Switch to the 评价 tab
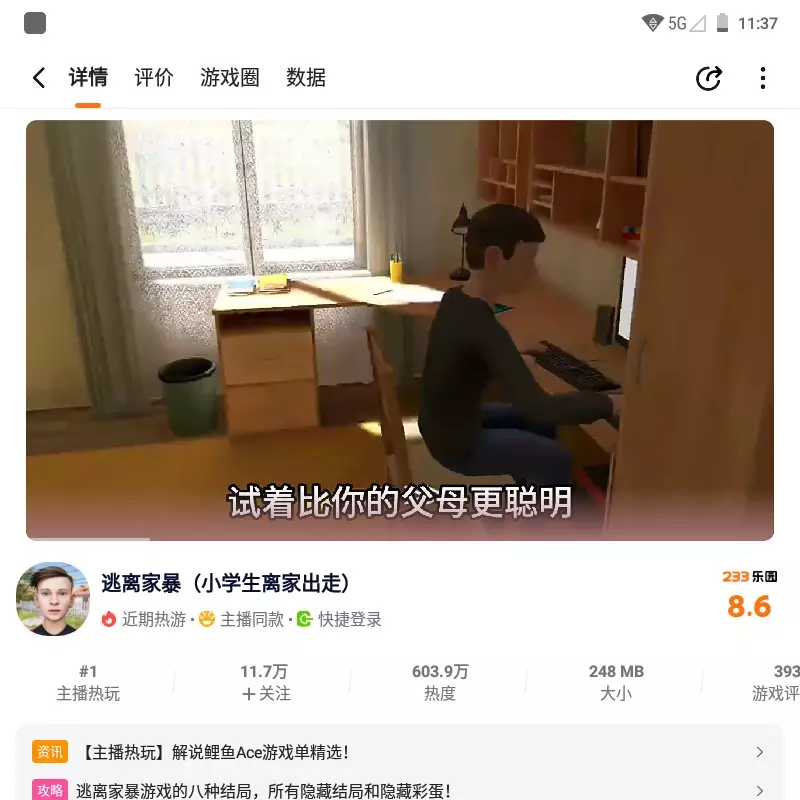 pos(154,78)
